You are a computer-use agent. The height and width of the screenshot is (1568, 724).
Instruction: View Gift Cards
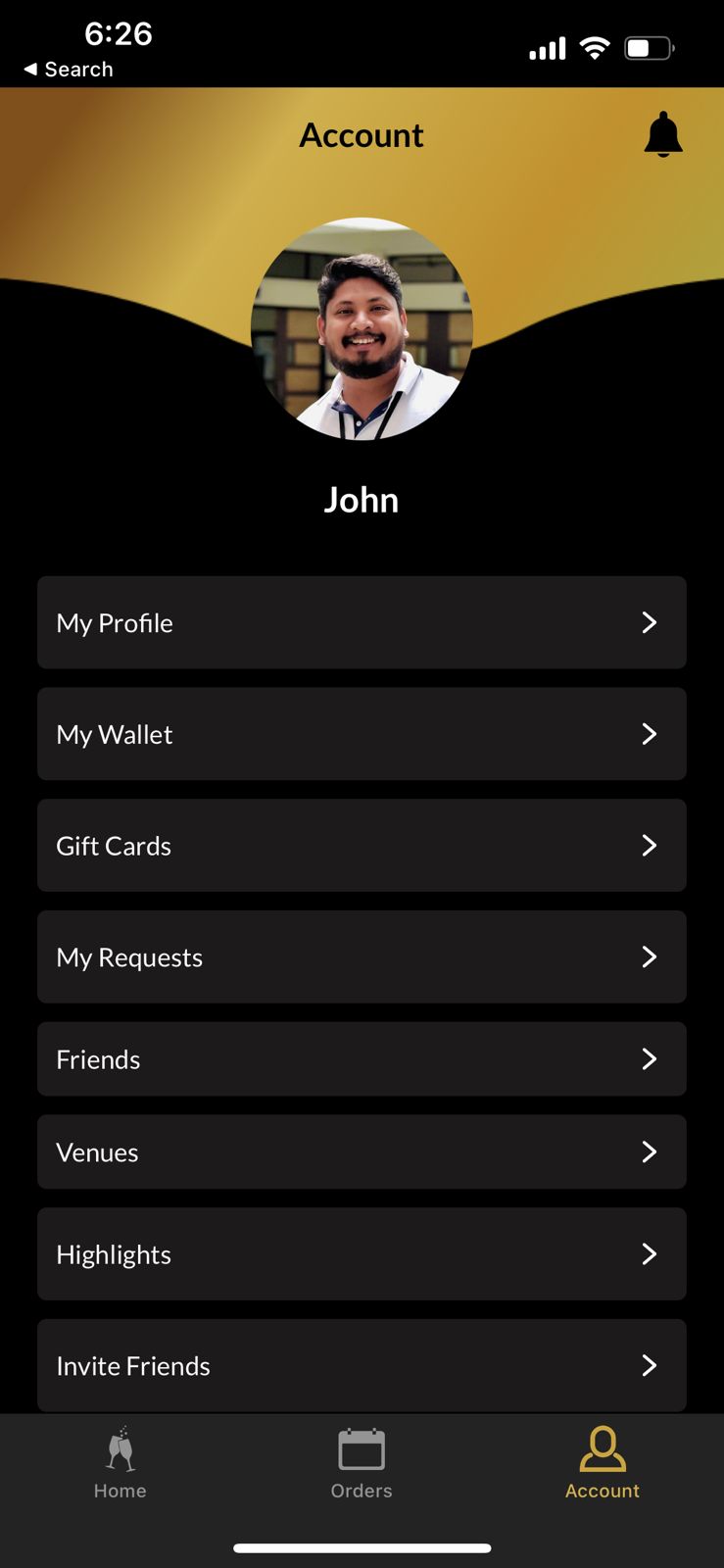(x=362, y=845)
